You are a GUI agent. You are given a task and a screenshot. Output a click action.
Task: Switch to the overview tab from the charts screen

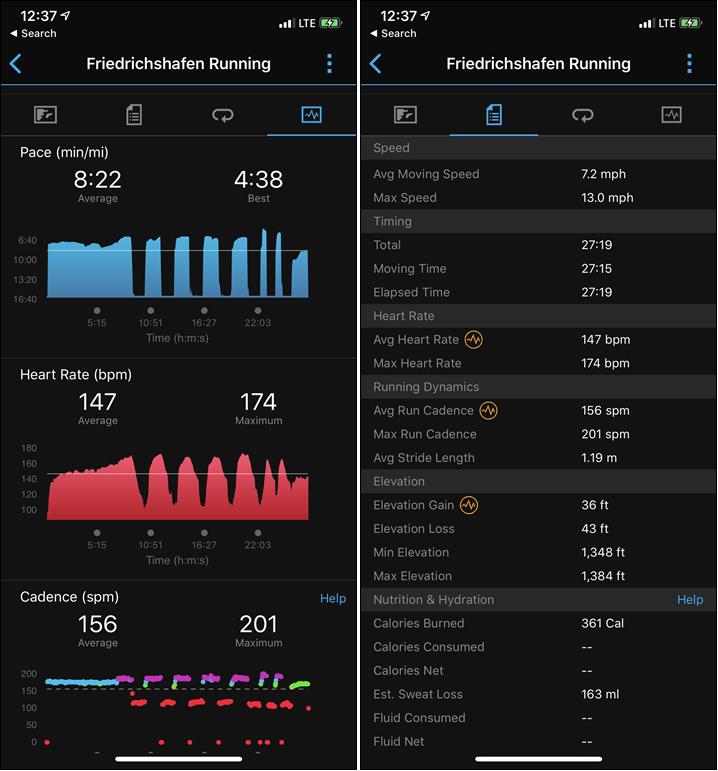45,115
